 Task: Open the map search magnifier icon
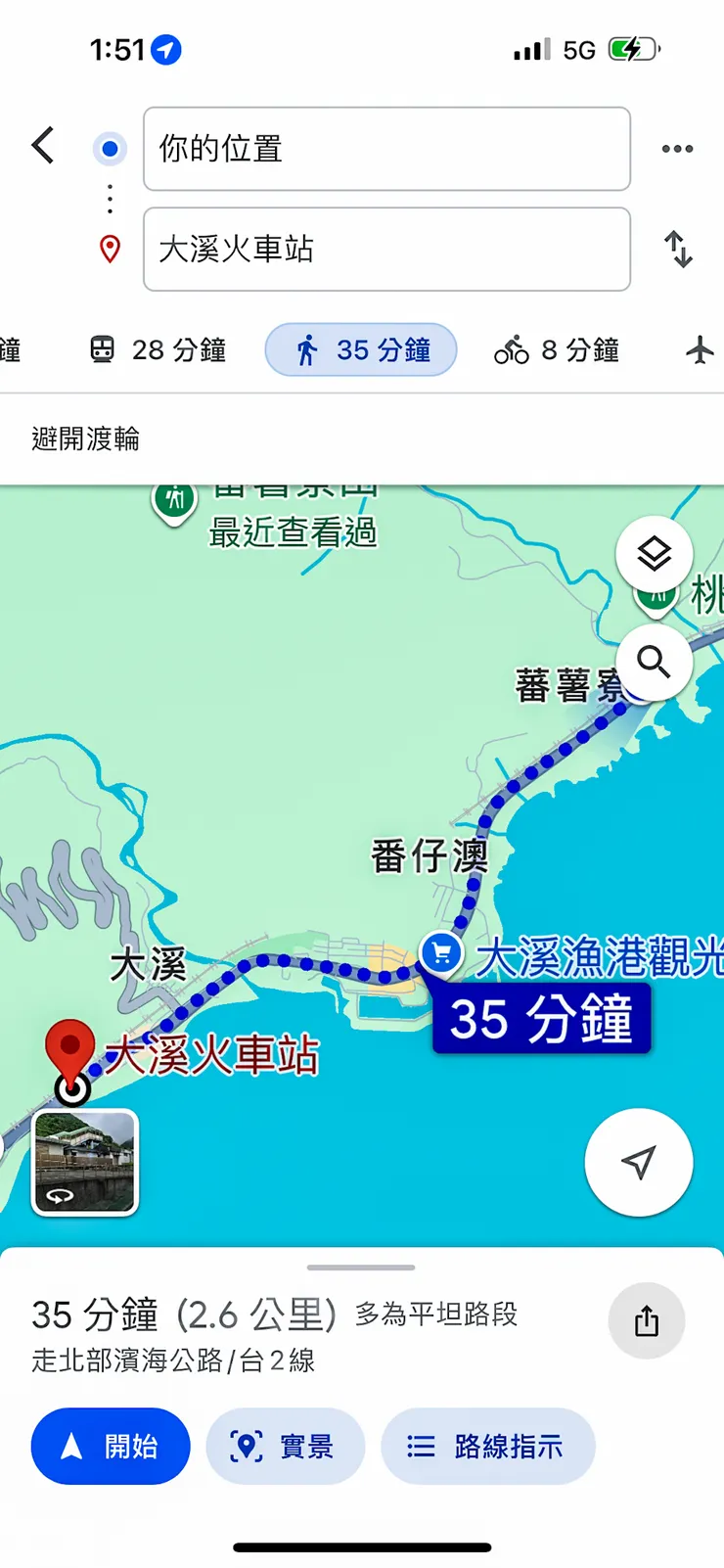coord(655,662)
